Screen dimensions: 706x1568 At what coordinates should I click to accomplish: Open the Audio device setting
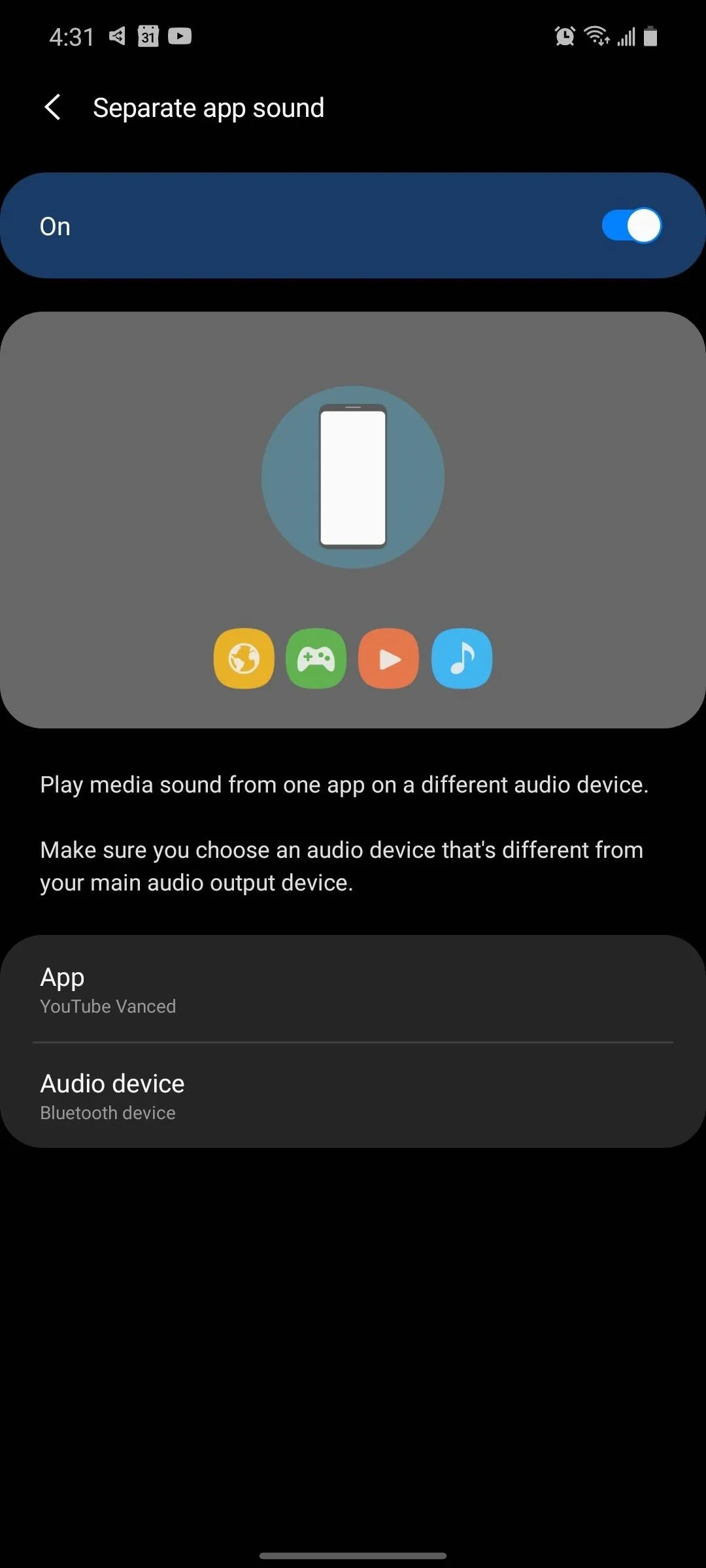pos(353,1096)
